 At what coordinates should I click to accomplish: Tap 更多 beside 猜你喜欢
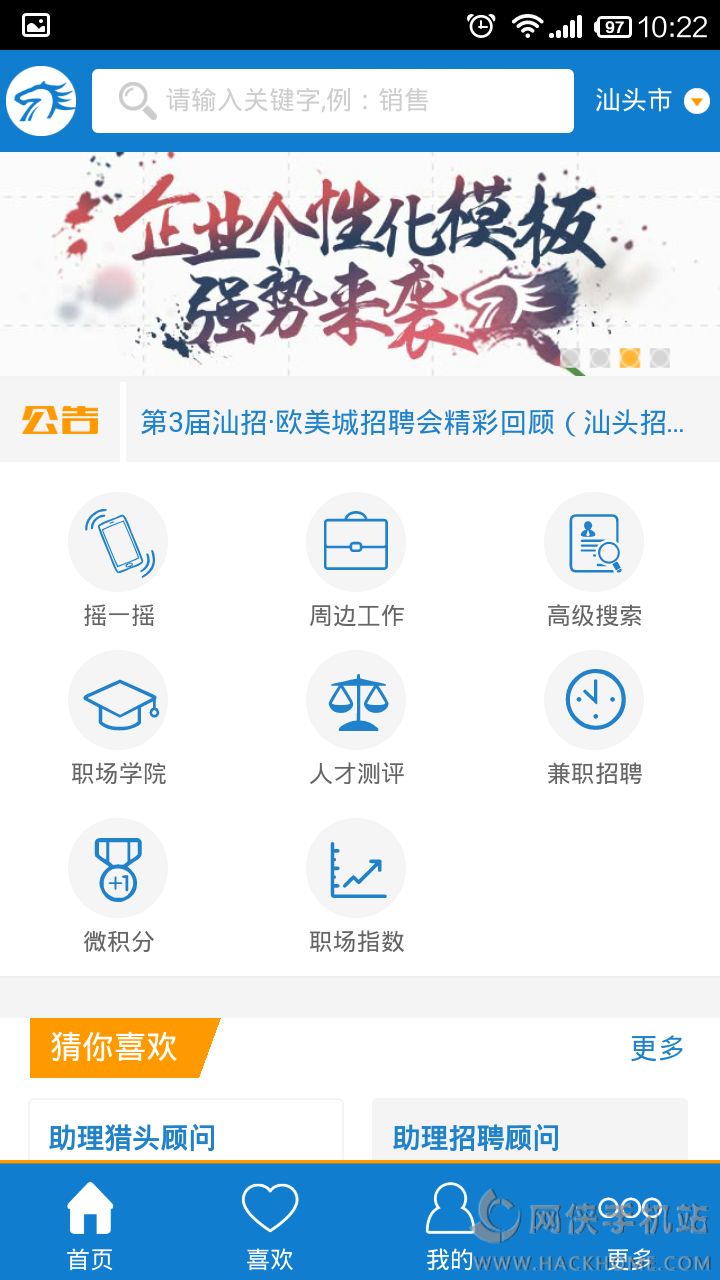pos(657,1048)
